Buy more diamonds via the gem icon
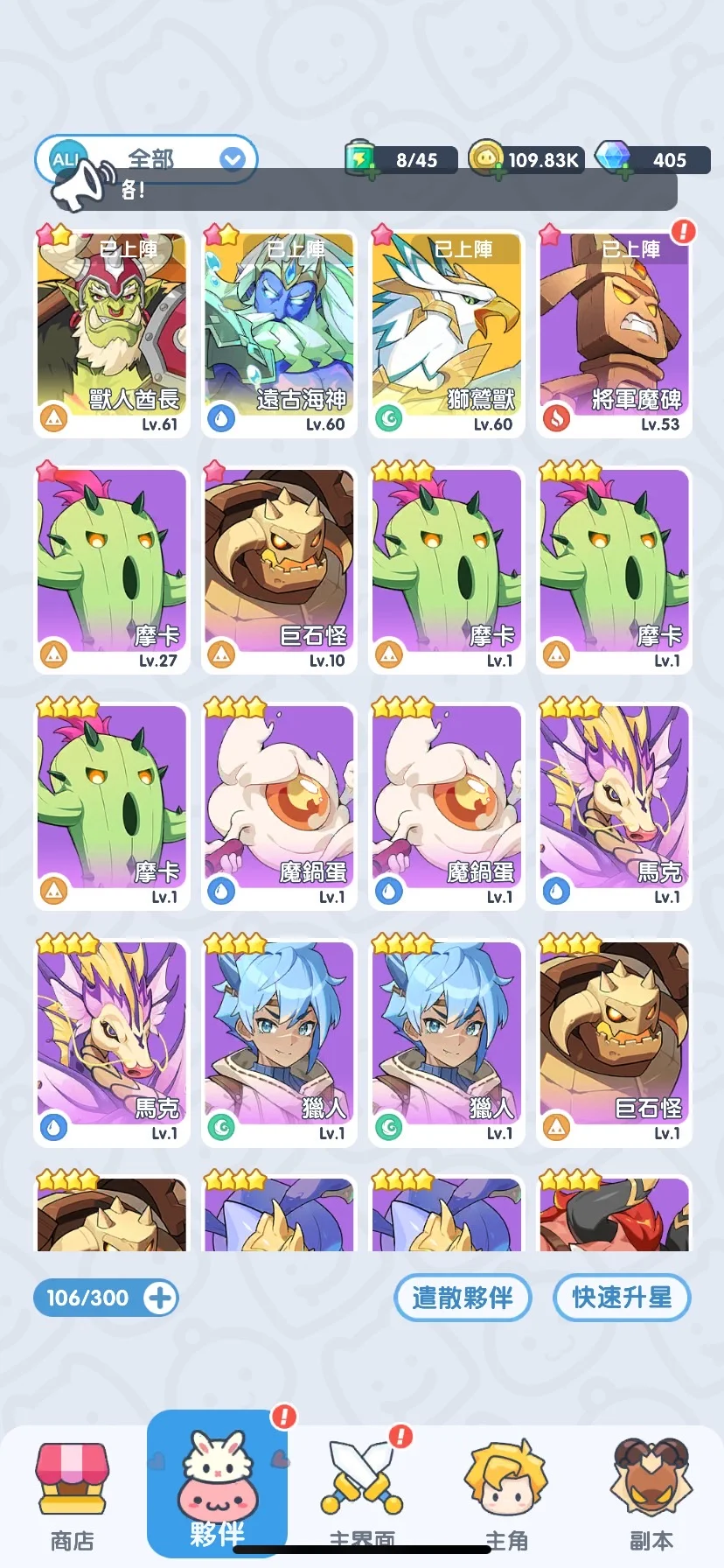This screenshot has height=1568, width=724. coord(614,158)
